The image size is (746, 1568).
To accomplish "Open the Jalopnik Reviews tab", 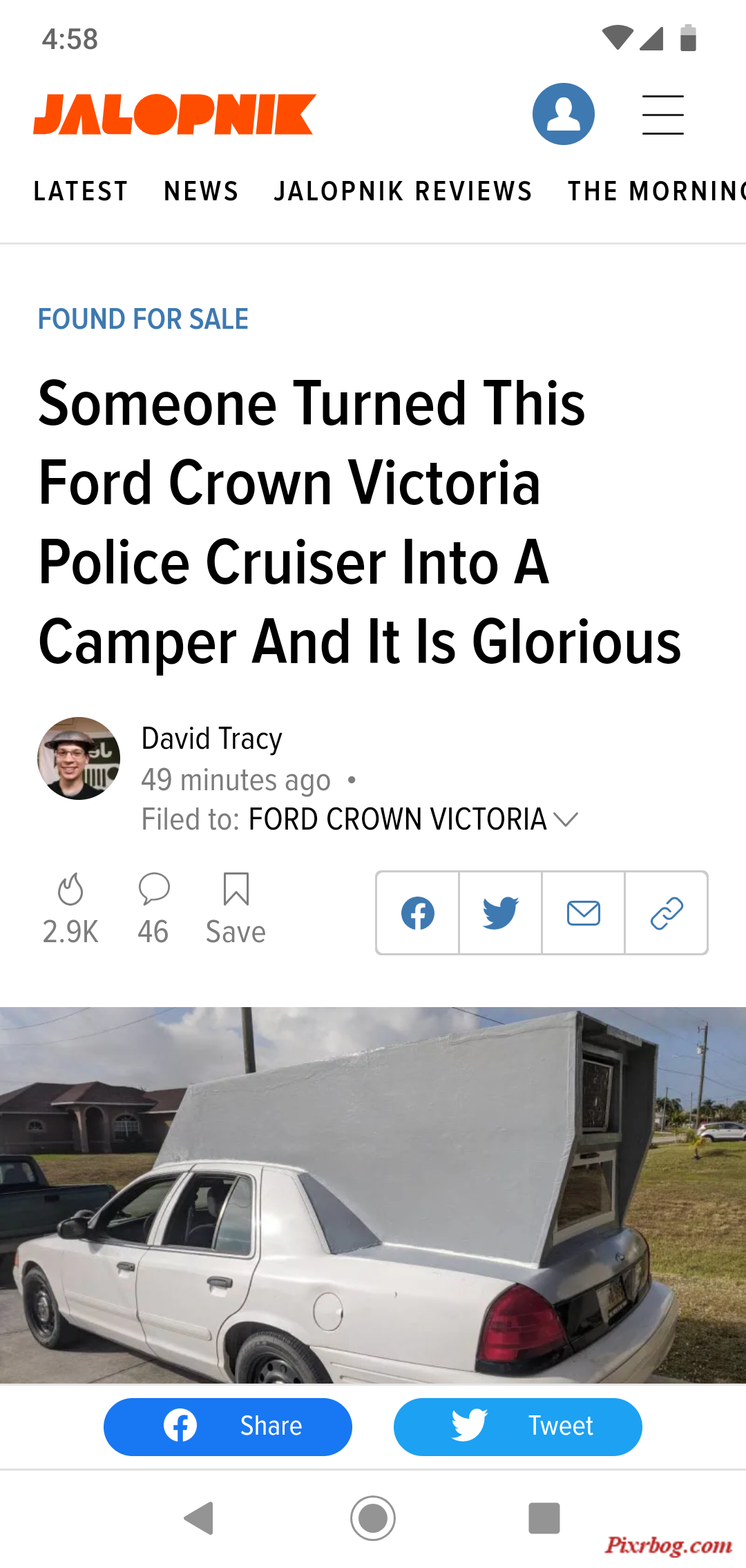I will point(403,191).
